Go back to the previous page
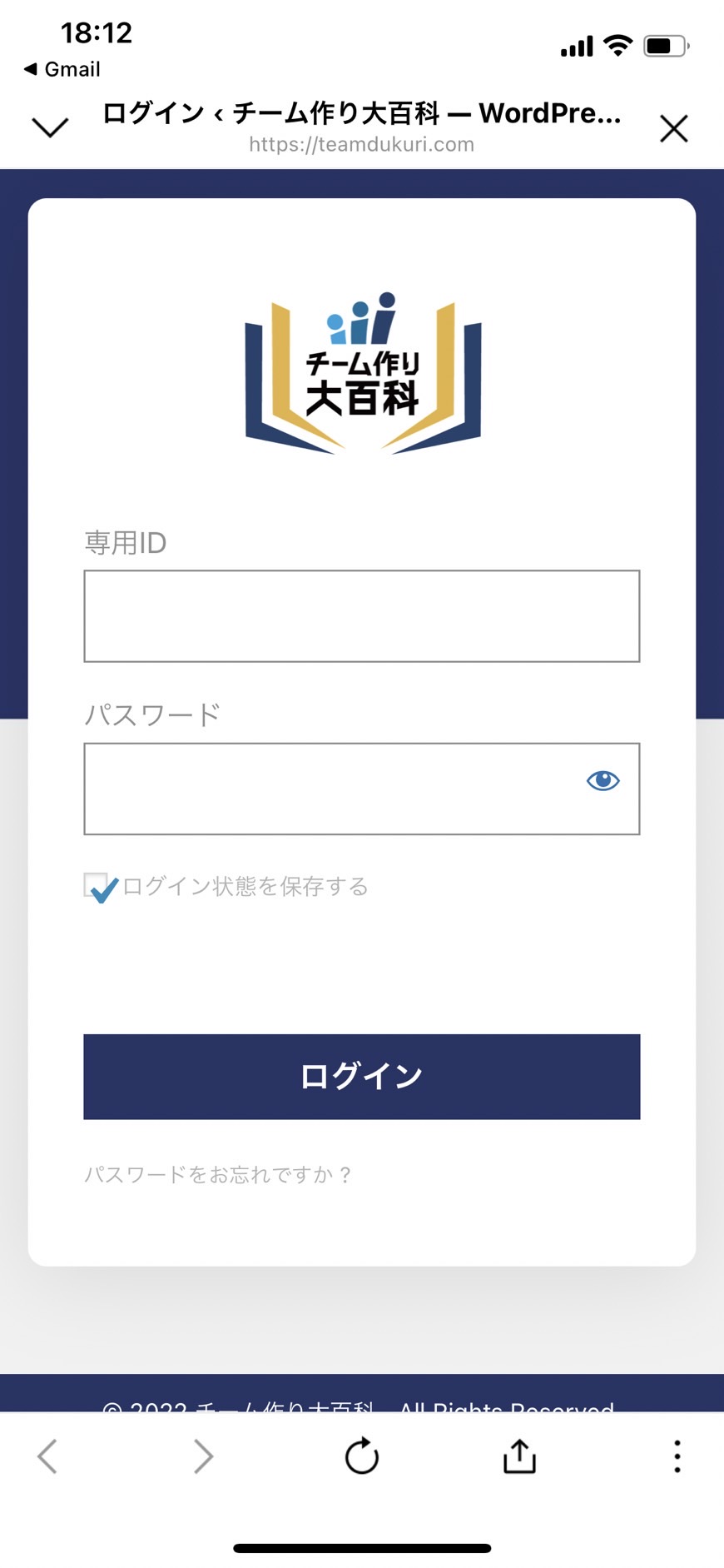 [47, 1456]
